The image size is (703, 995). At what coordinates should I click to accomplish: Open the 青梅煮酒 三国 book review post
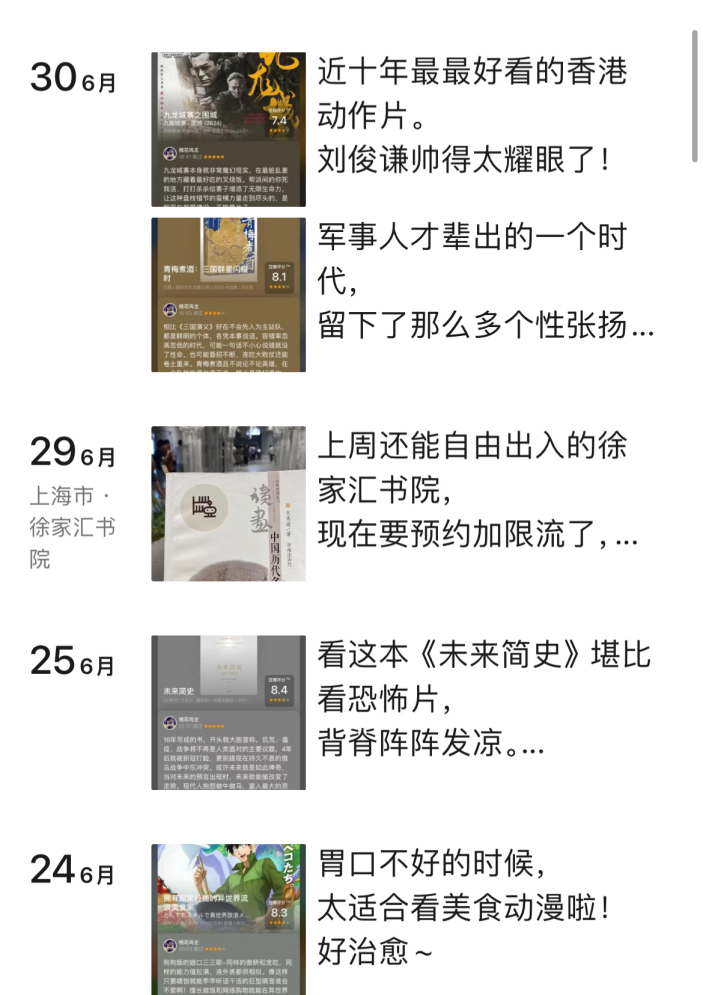[228, 295]
